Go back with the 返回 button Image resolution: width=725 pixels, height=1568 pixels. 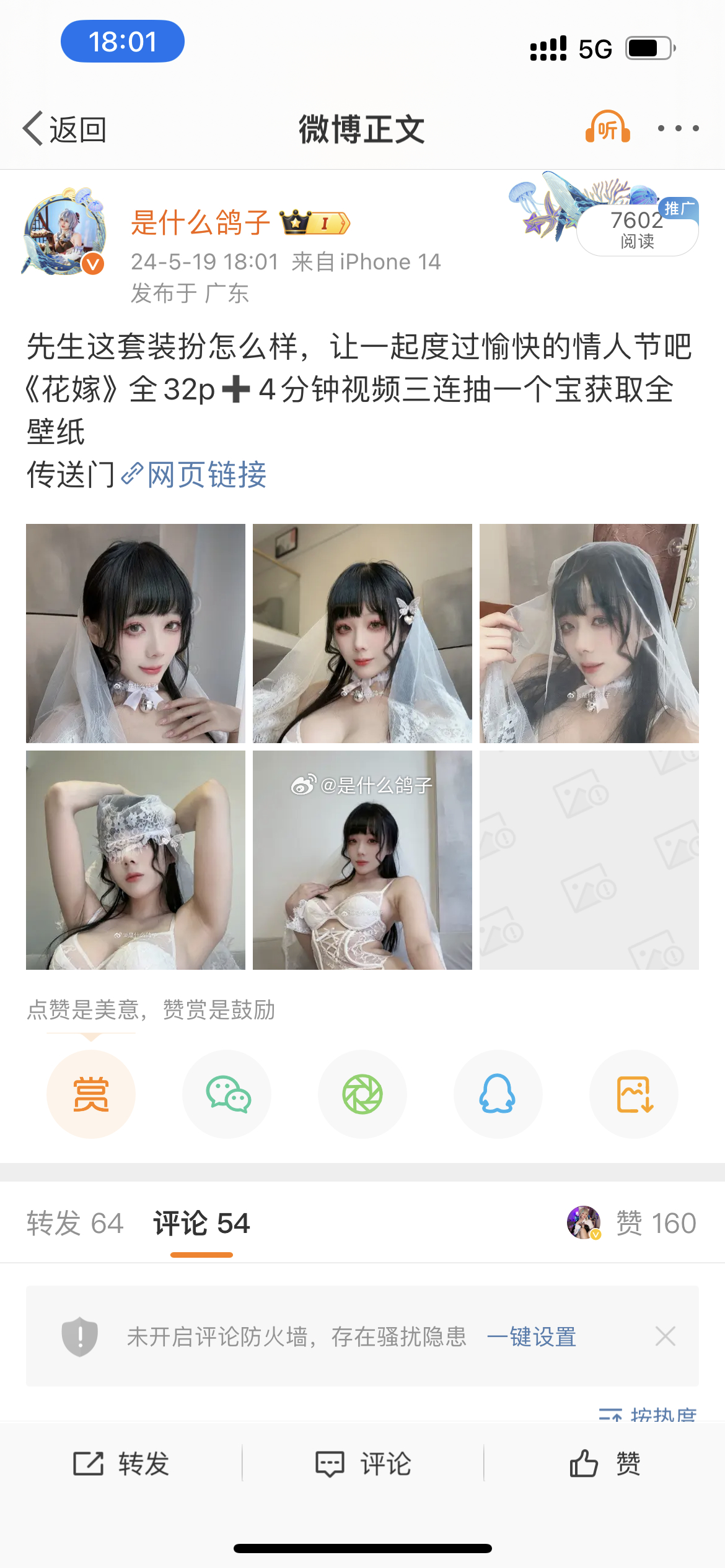point(64,129)
